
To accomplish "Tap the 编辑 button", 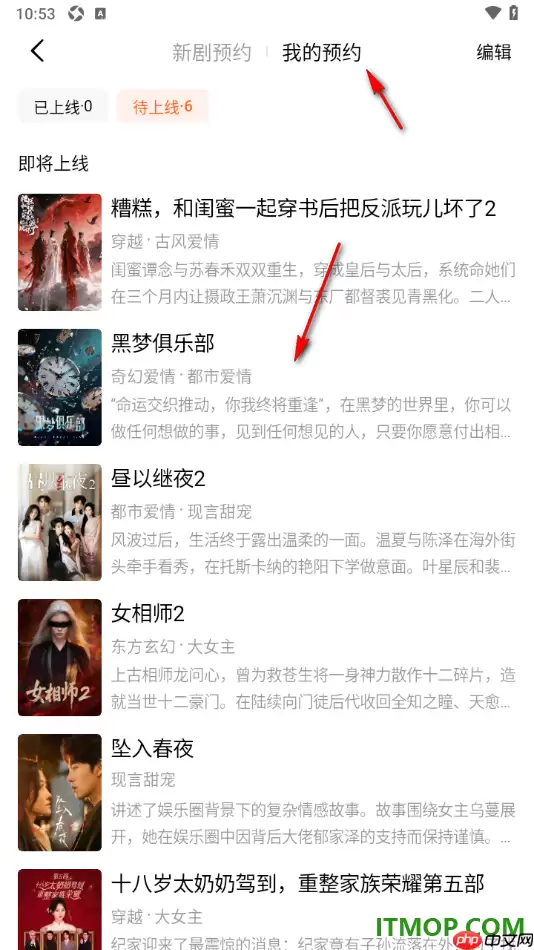I will 494,52.
